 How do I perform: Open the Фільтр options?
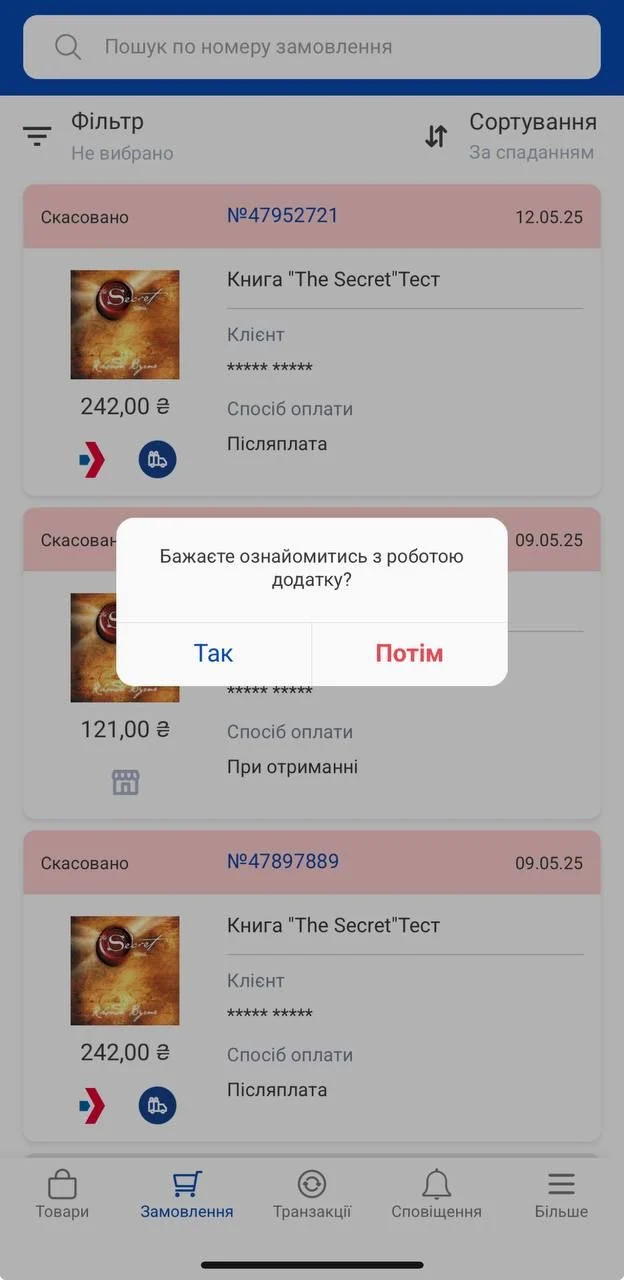98,136
